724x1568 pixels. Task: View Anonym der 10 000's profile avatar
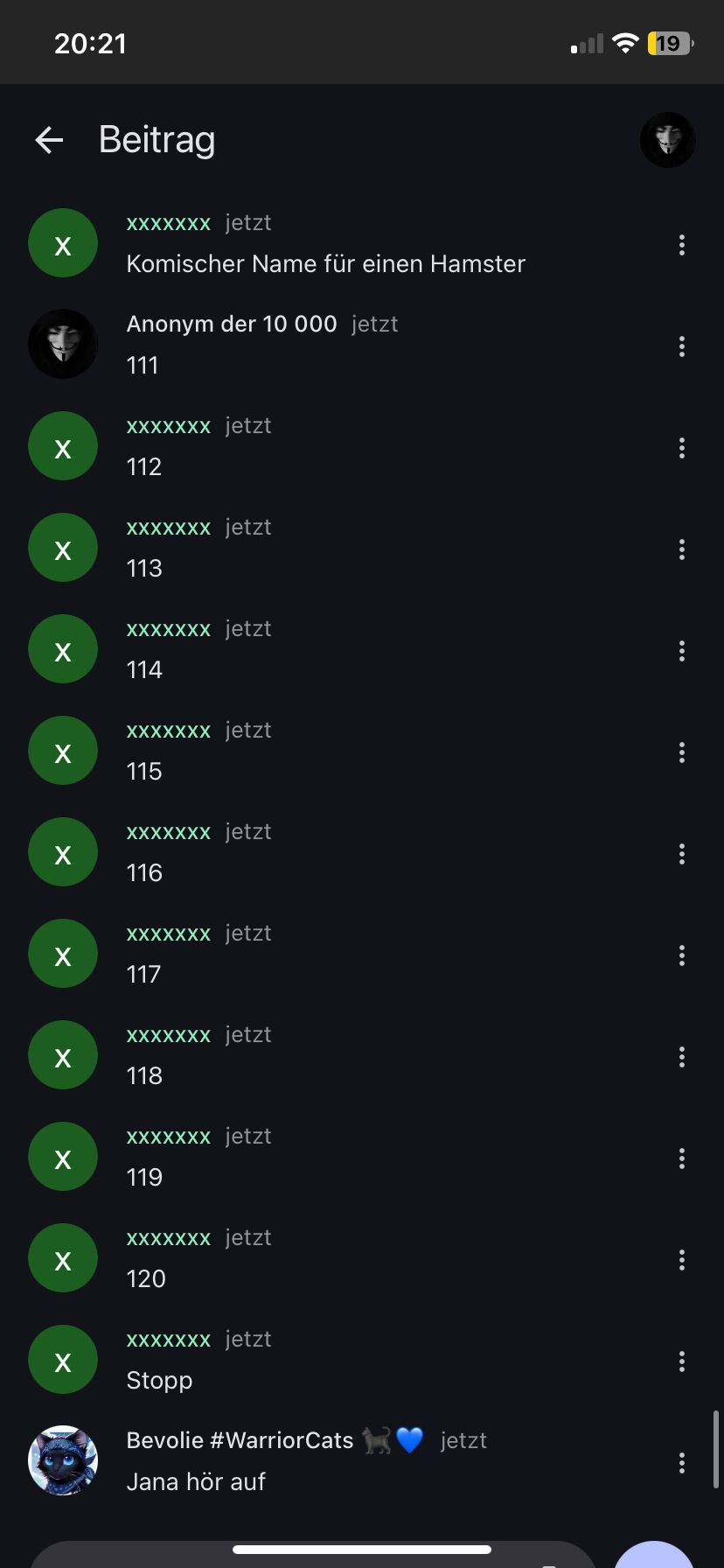coord(63,344)
